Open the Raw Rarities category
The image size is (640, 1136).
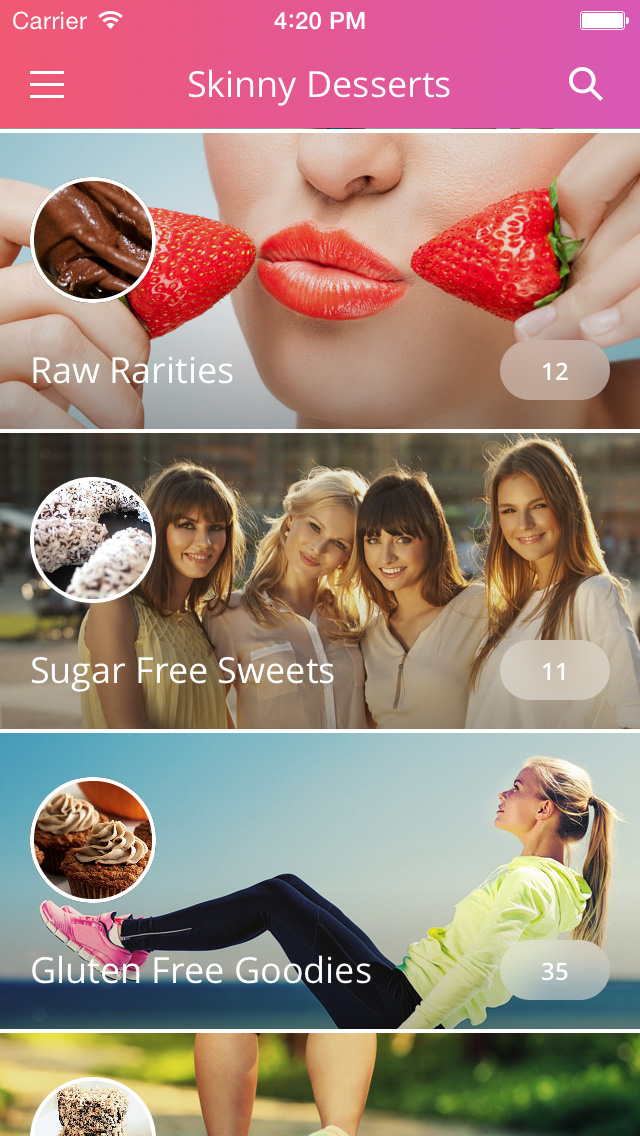pos(320,282)
